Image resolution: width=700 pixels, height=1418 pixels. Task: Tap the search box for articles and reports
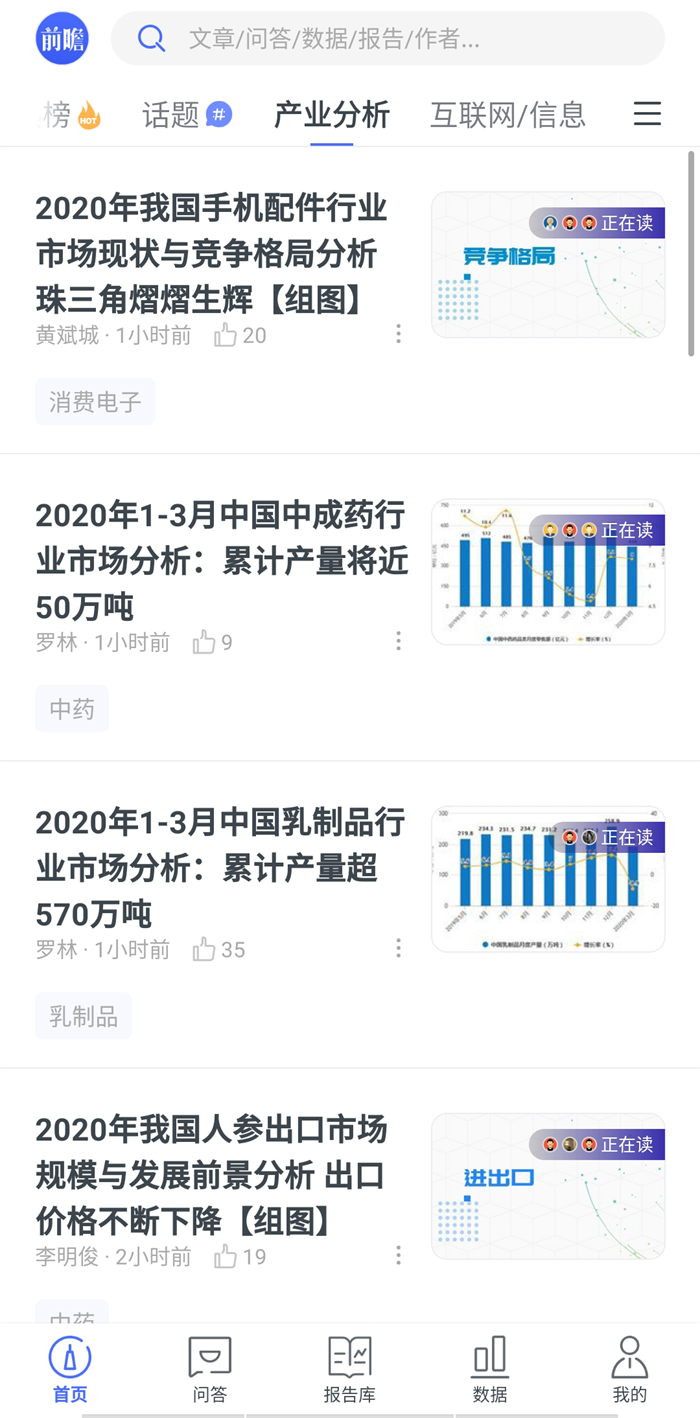(388, 39)
